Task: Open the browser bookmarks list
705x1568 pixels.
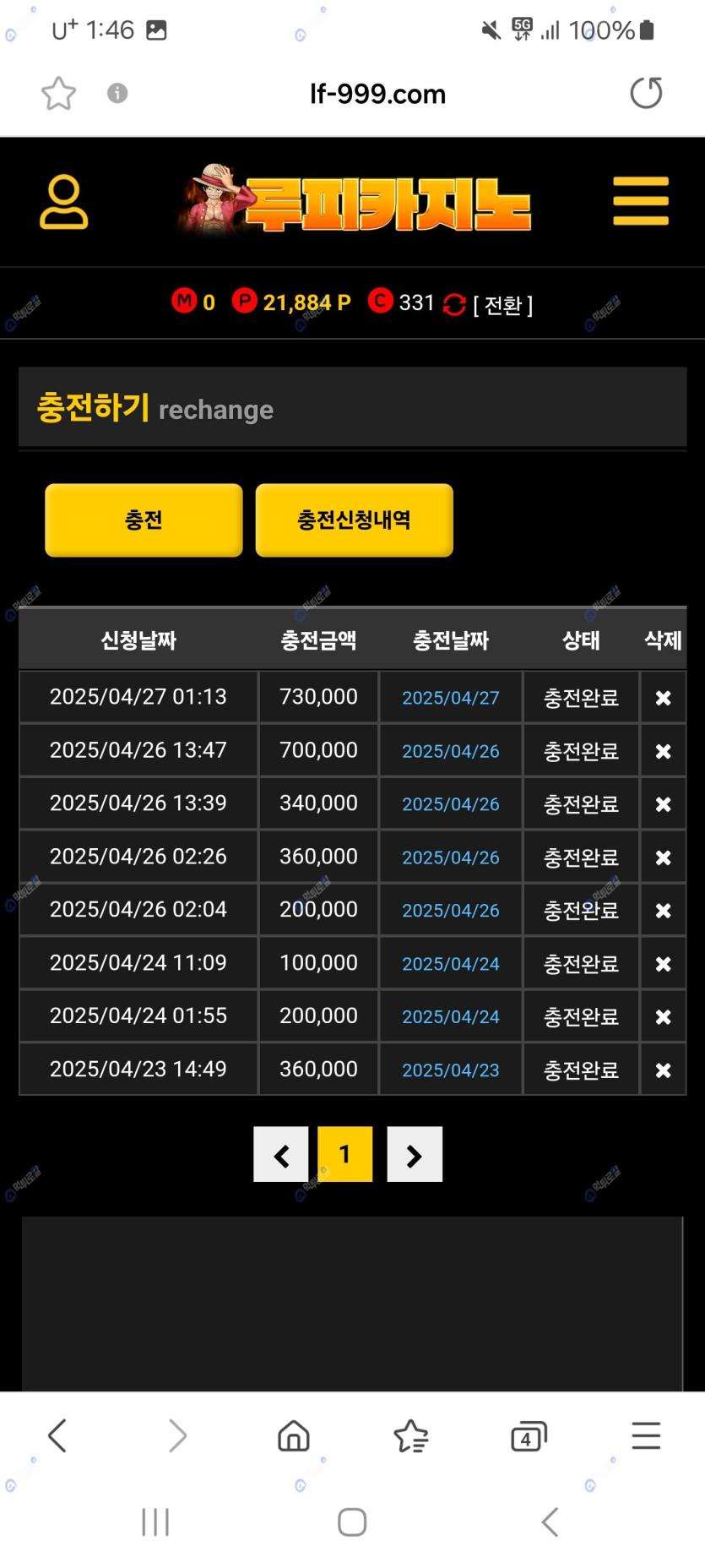Action: tap(411, 1435)
